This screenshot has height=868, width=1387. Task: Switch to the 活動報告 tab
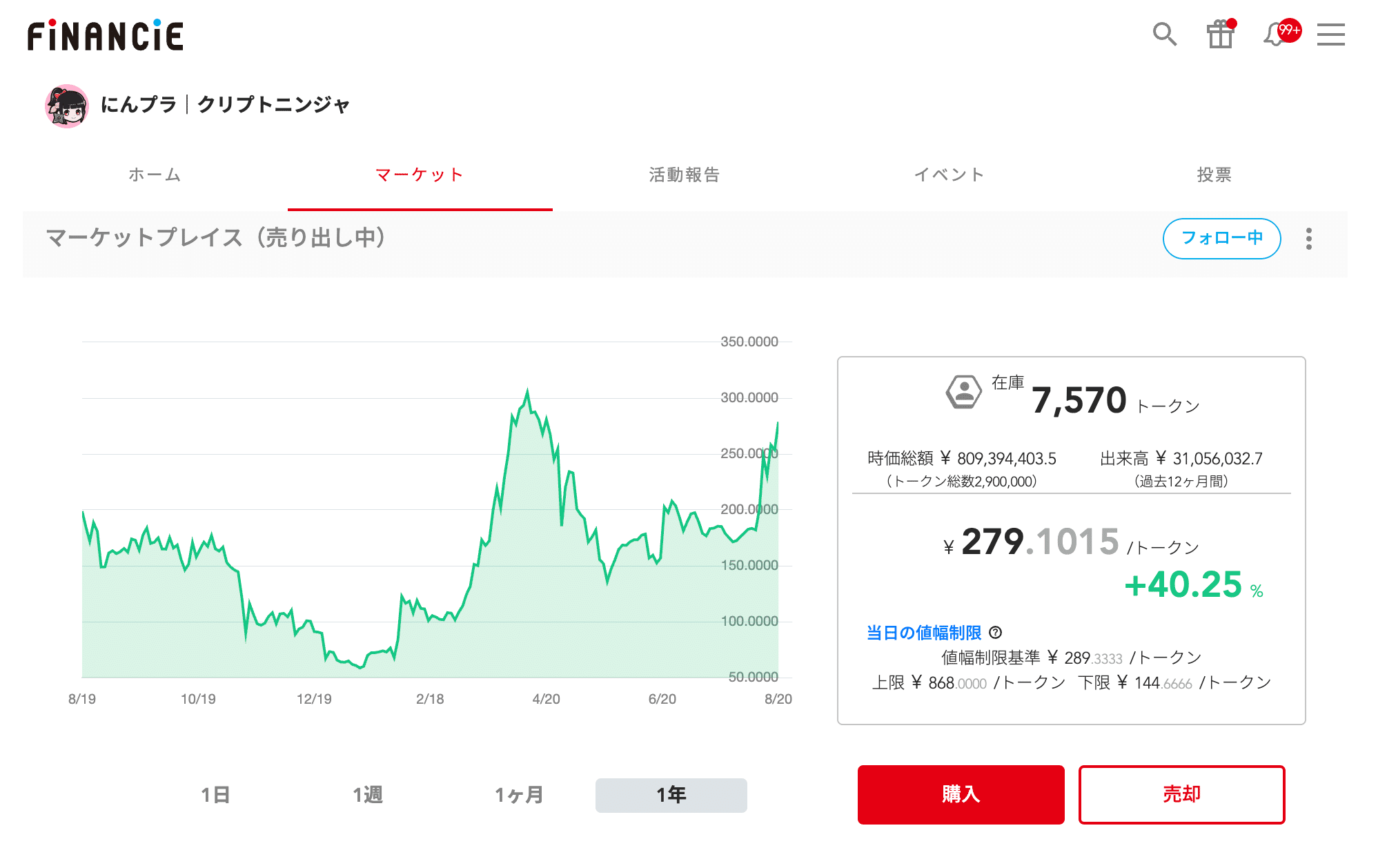coord(685,175)
